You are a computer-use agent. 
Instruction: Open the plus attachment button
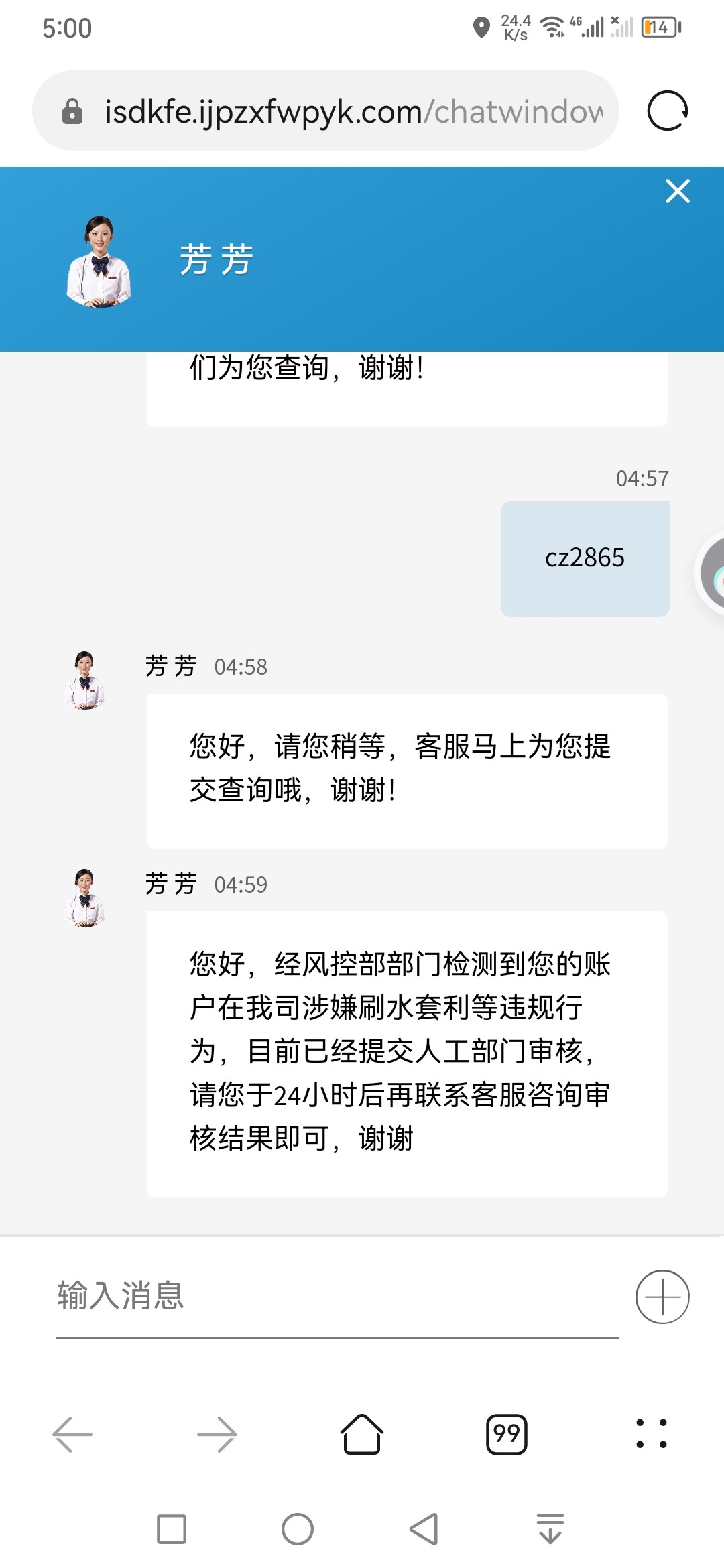coord(662,1297)
